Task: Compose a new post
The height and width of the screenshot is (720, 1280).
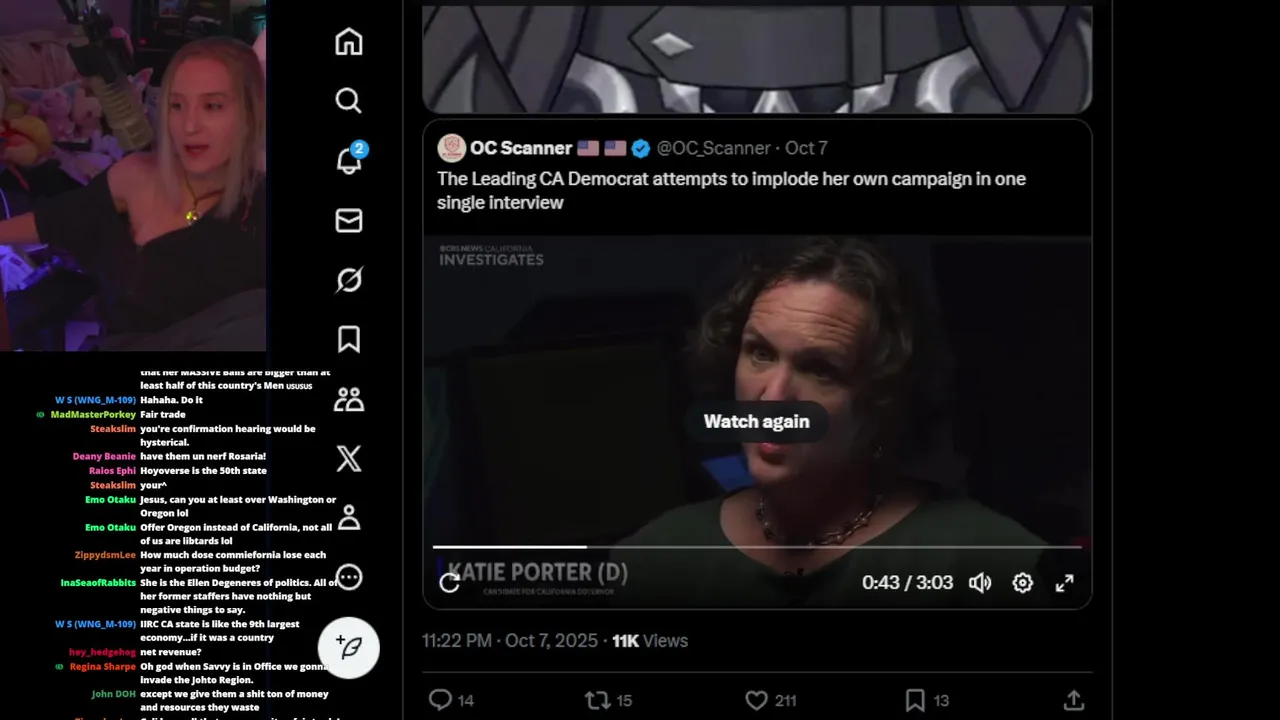Action: point(349,648)
